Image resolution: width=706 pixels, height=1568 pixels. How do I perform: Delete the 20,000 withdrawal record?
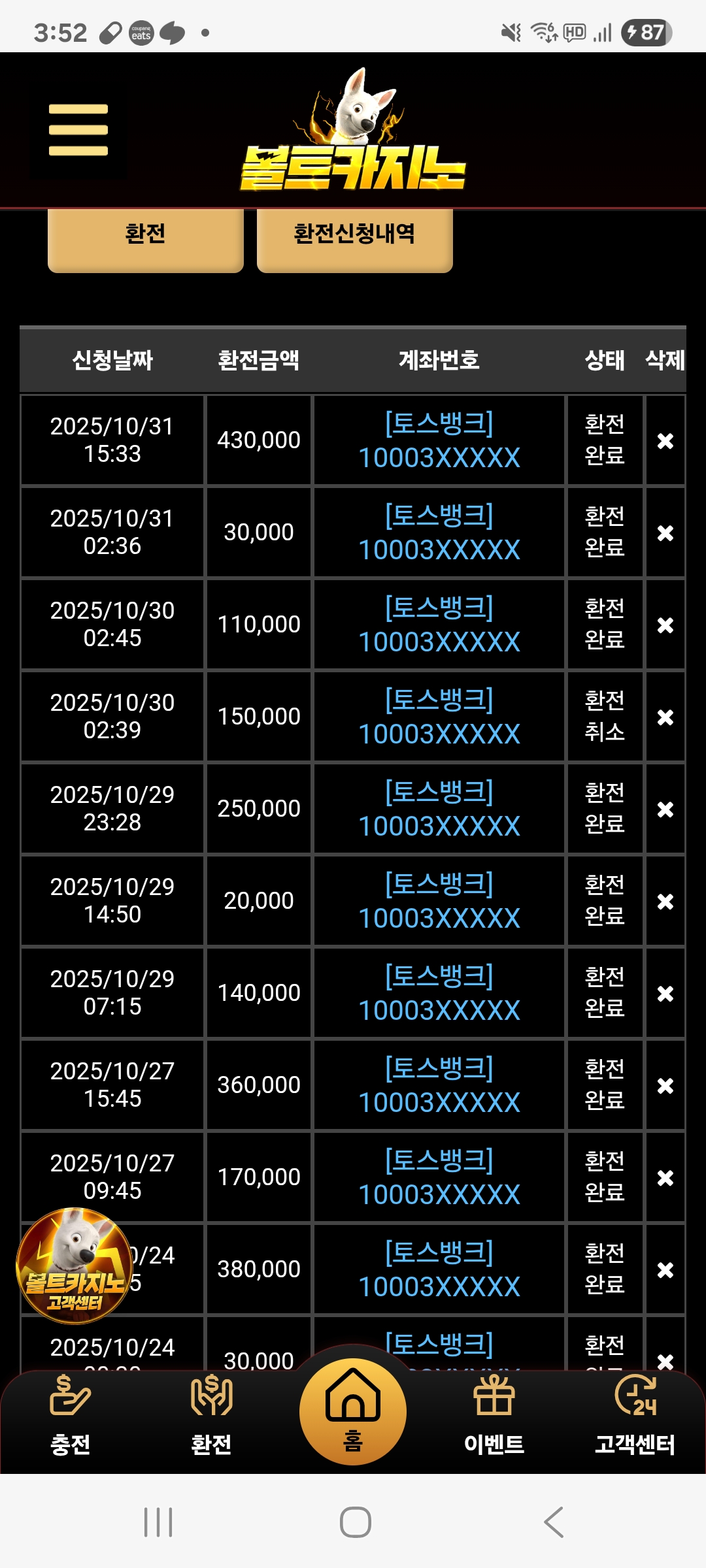665,902
